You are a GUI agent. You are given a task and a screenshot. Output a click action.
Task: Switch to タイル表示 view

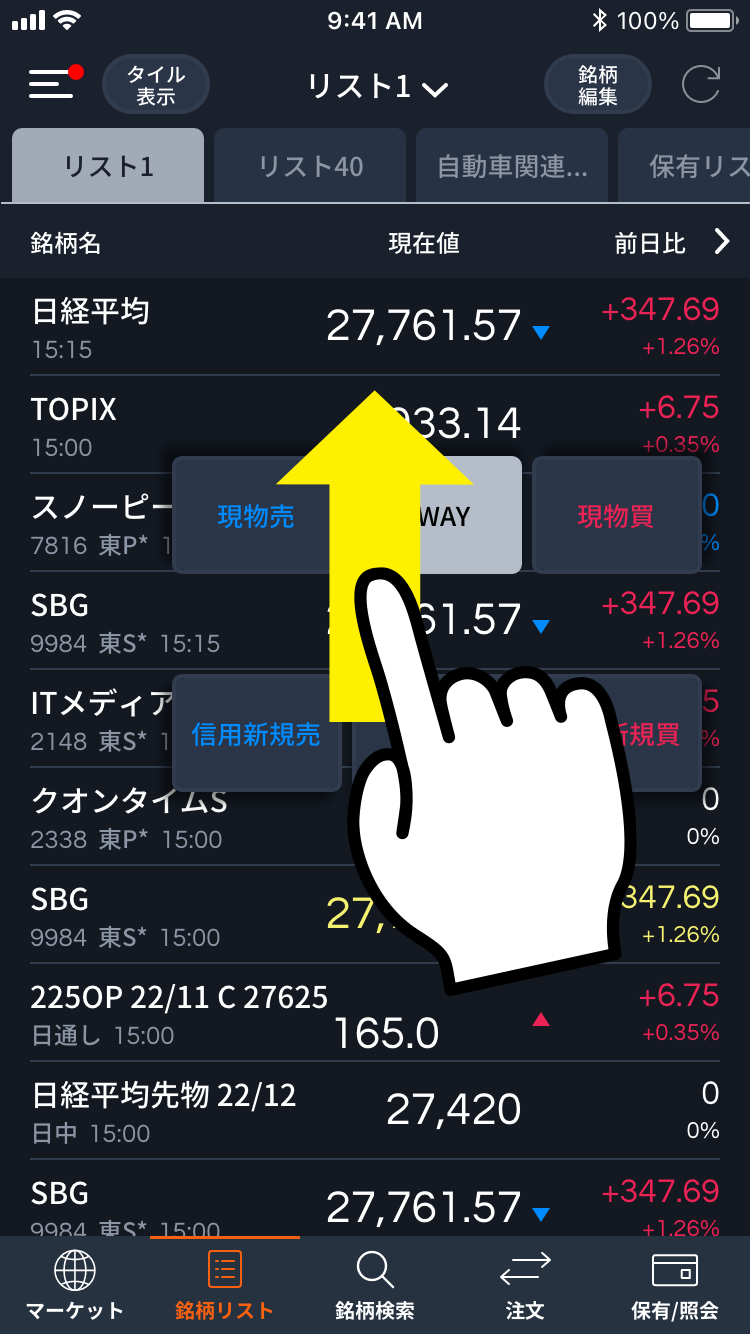156,85
